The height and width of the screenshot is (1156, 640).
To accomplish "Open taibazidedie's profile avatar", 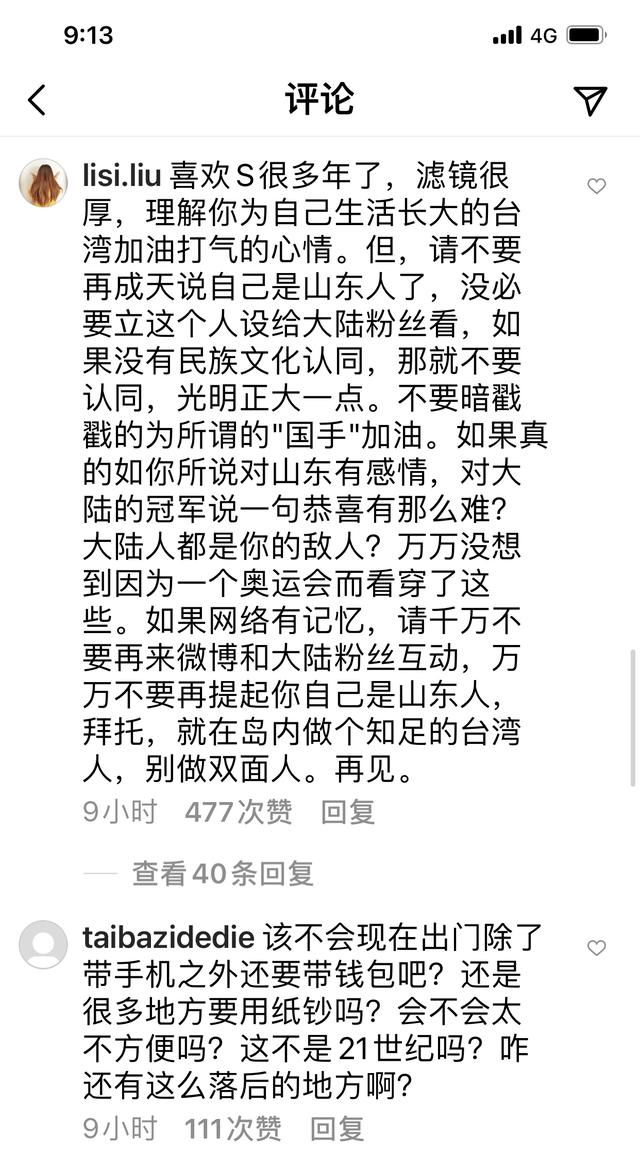I will (43, 944).
